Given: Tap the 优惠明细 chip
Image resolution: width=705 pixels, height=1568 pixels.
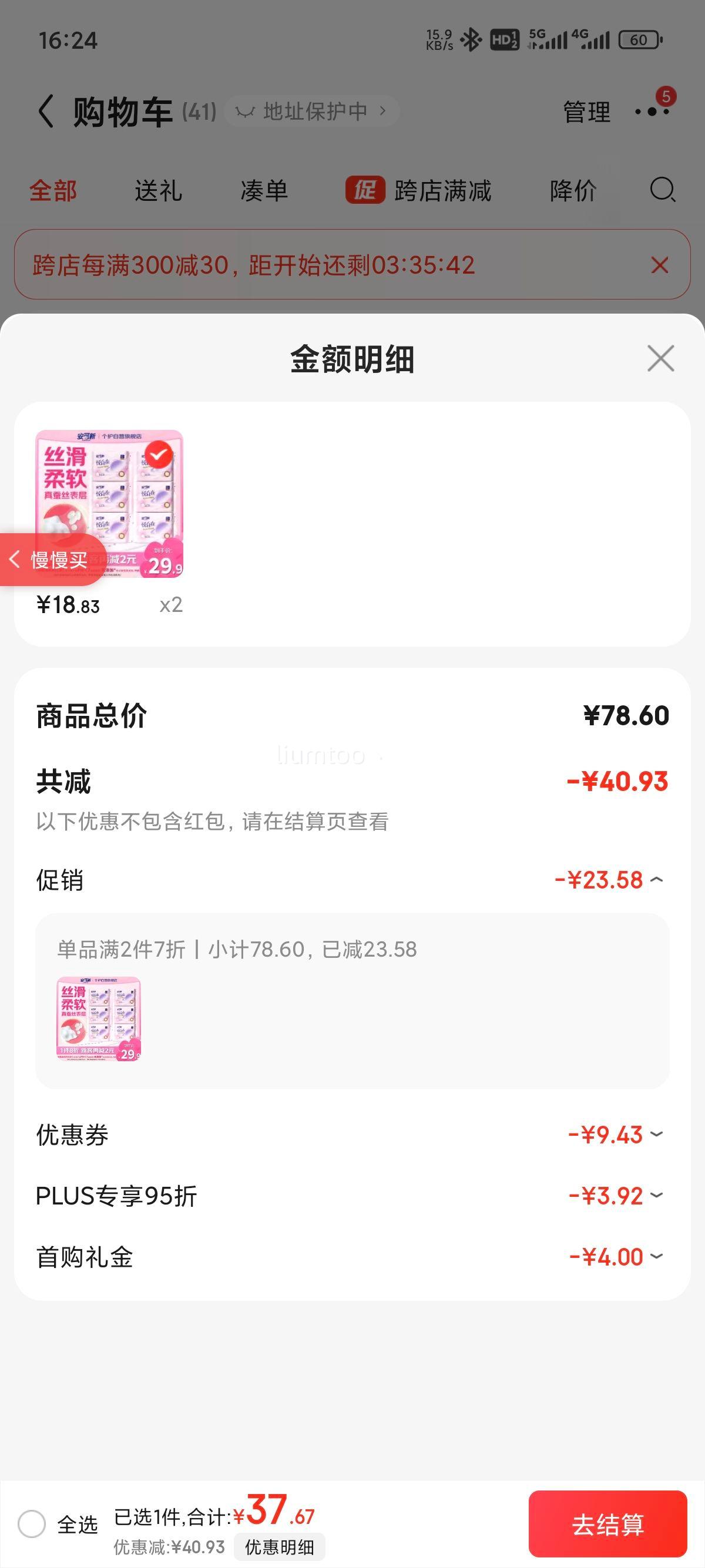Looking at the screenshot, I should pos(280,1547).
